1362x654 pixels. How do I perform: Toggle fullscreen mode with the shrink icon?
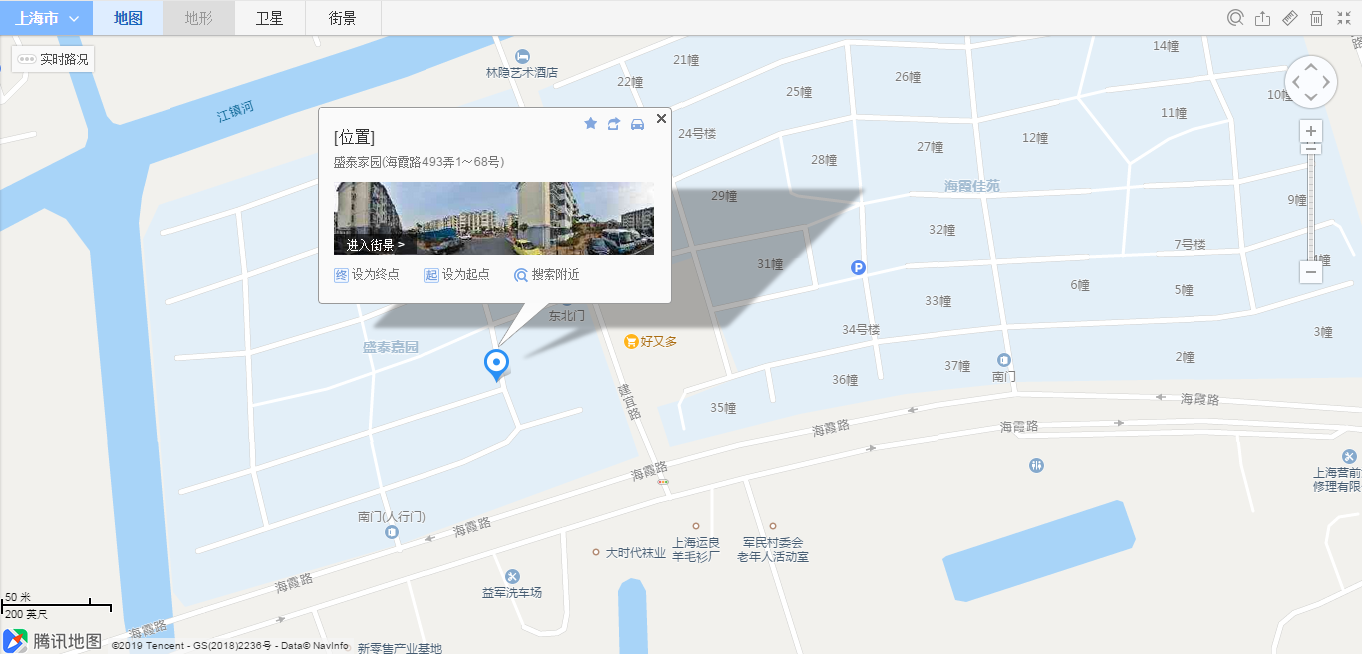pyautogui.click(x=1343, y=18)
